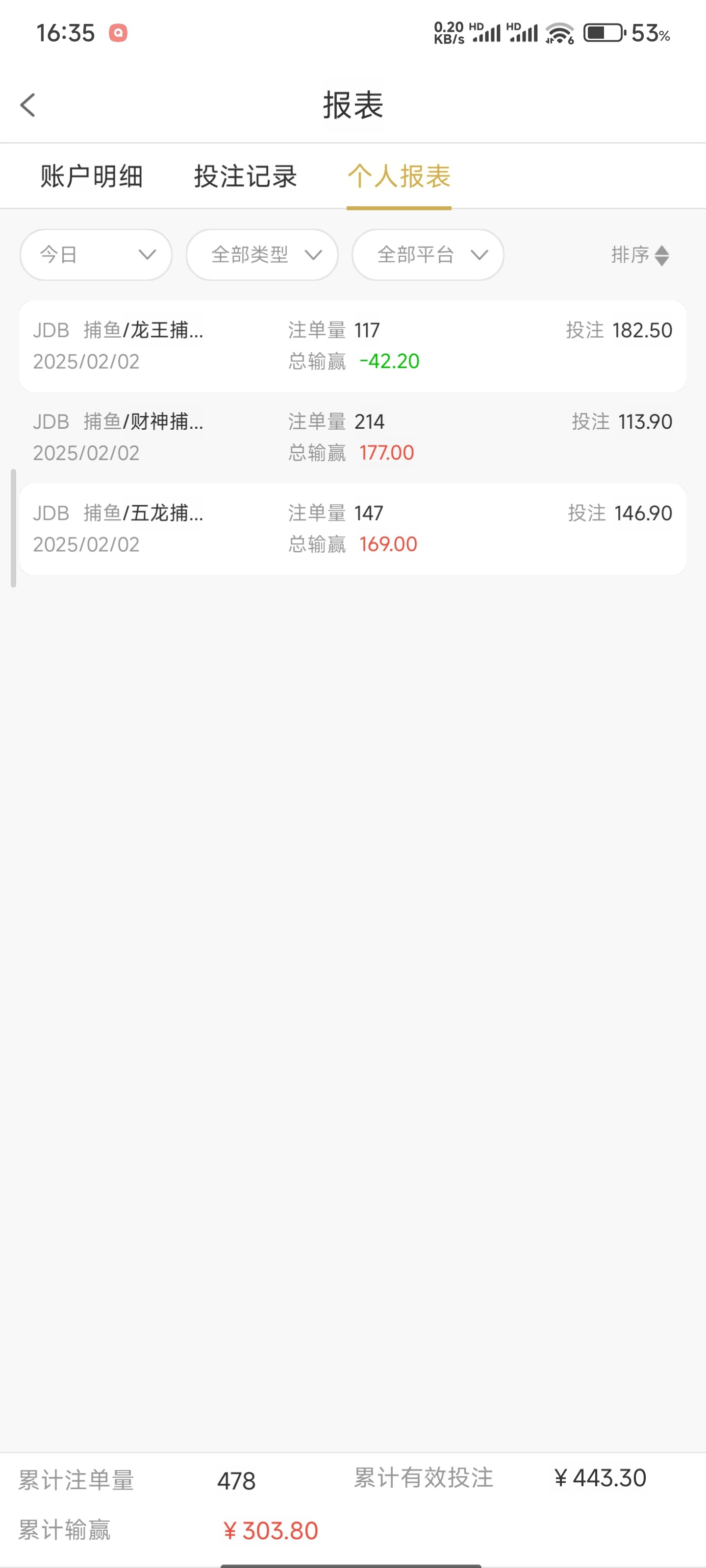Open the 投注记录 tab
Viewport: 706px width, 1568px height.
[x=246, y=176]
